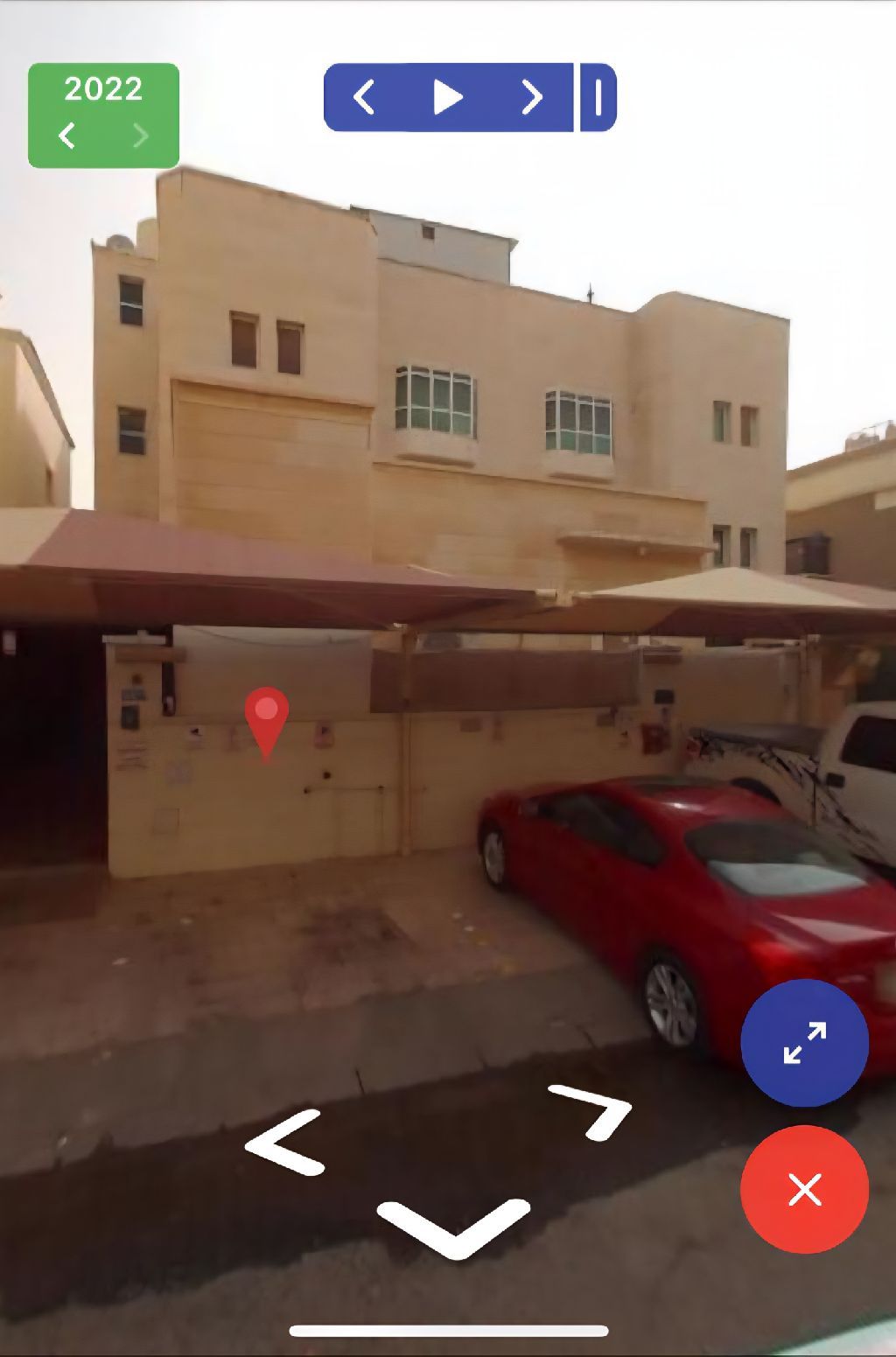Step forward in the playback control

(x=531, y=97)
